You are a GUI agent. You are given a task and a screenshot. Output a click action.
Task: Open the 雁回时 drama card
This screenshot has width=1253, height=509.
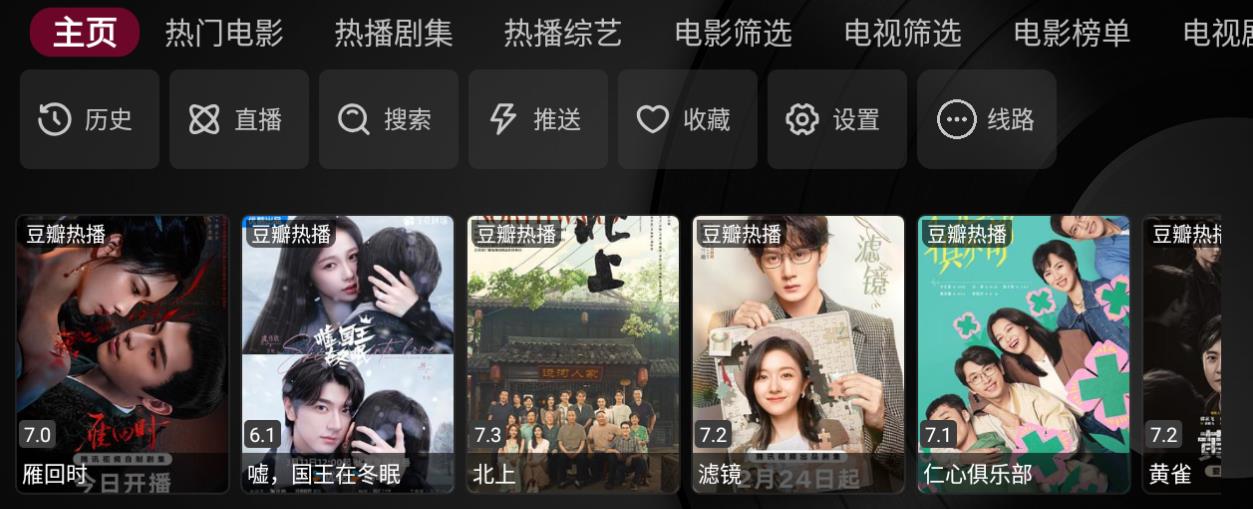[122, 354]
